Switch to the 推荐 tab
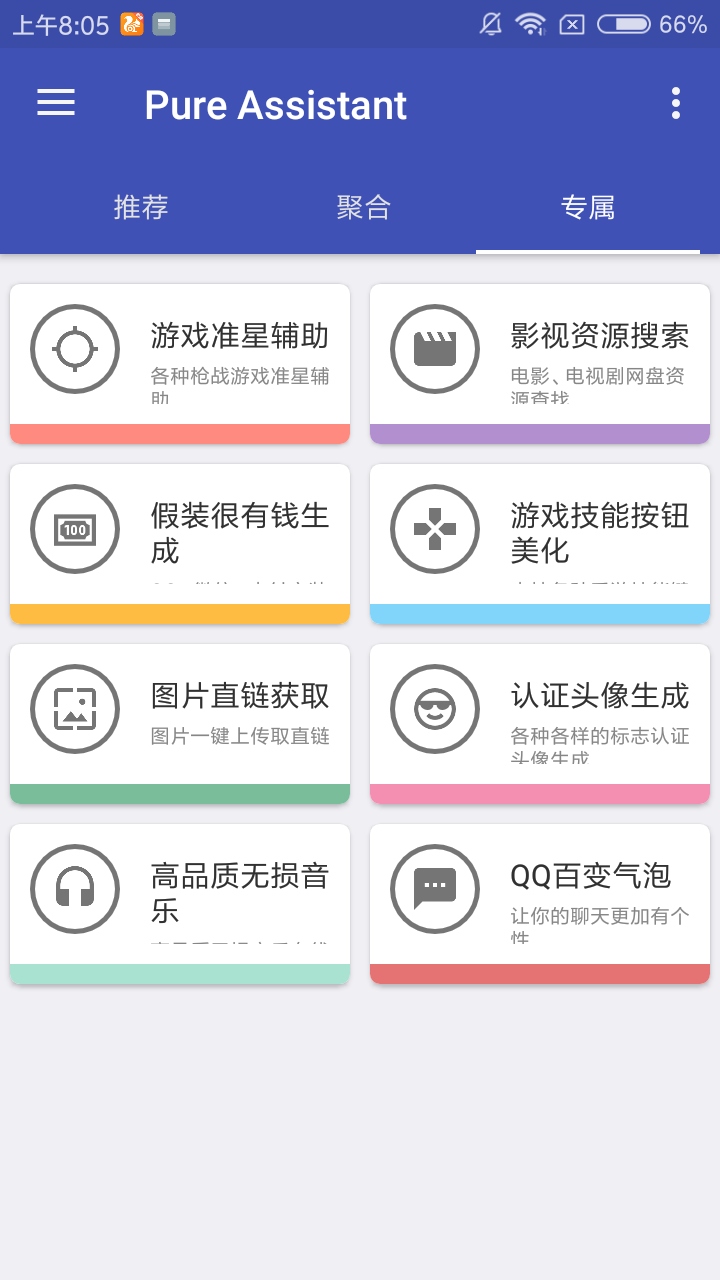Image resolution: width=720 pixels, height=1280 pixels. 140,207
